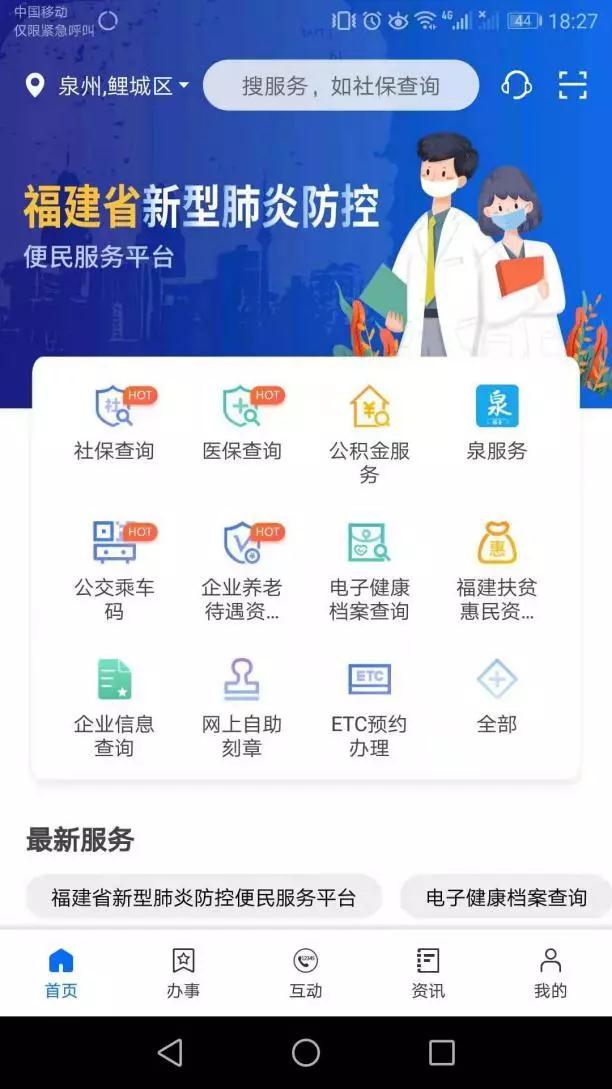Open 网上自助刻章
The image size is (612, 1089).
[x=242, y=705]
